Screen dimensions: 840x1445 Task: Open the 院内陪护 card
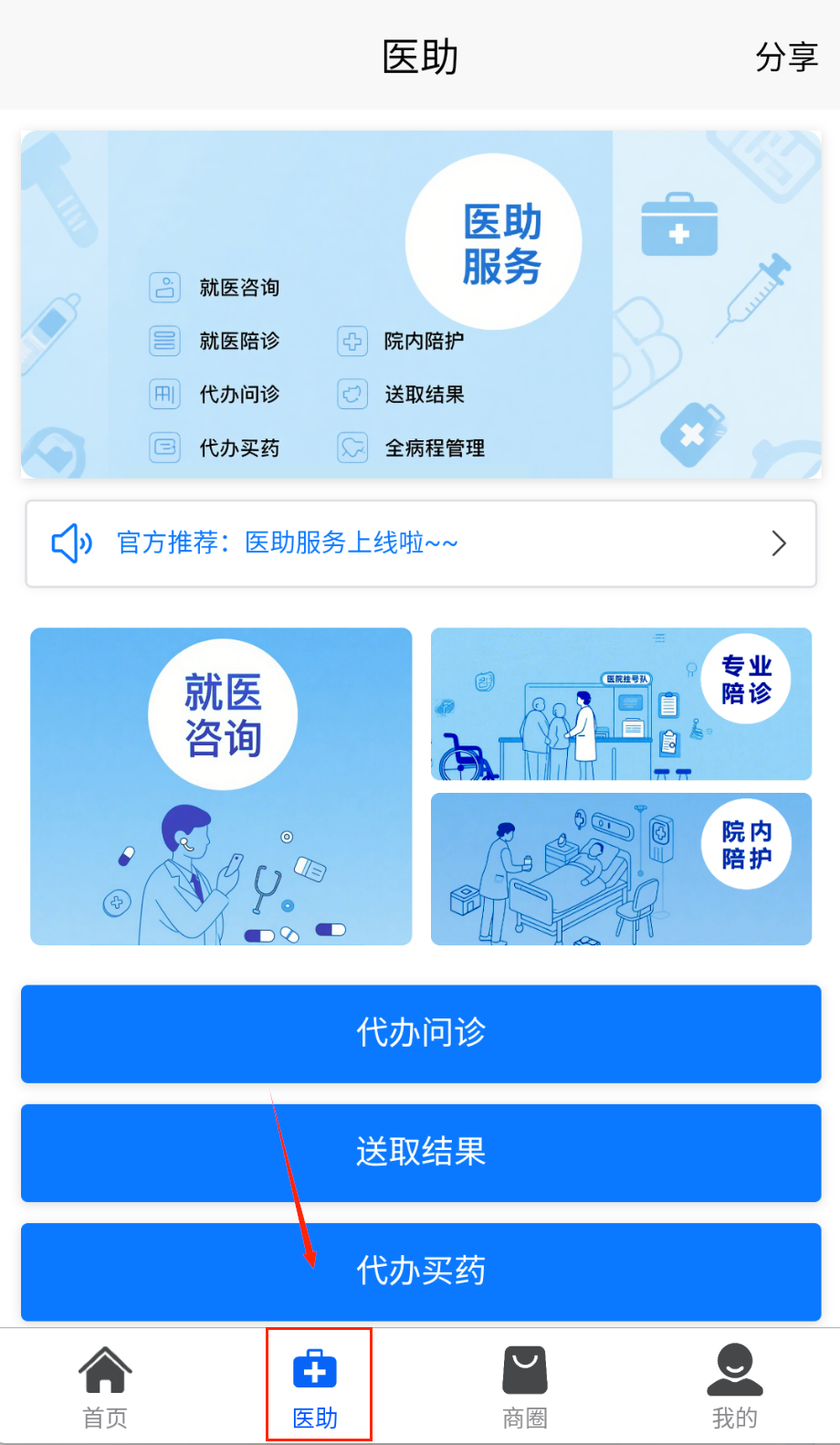(x=621, y=869)
